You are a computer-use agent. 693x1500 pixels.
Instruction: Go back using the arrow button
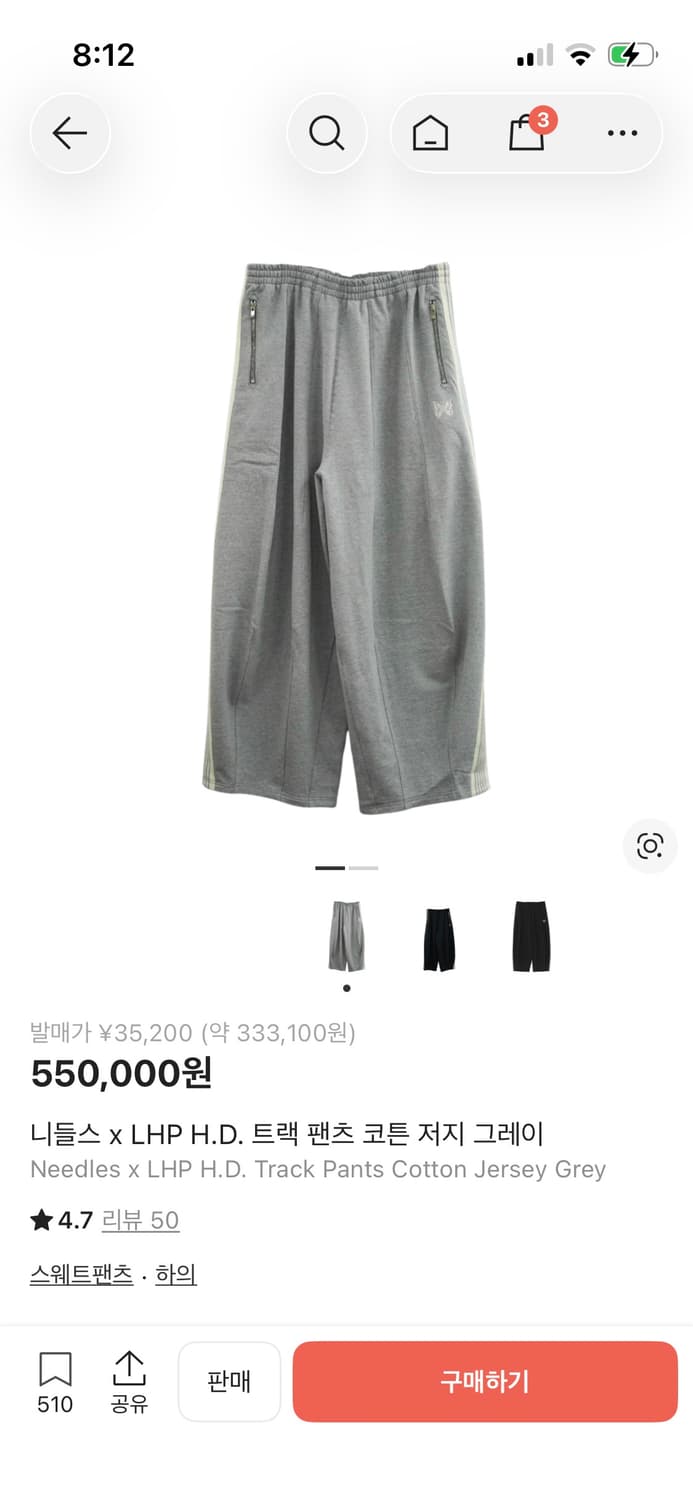70,133
